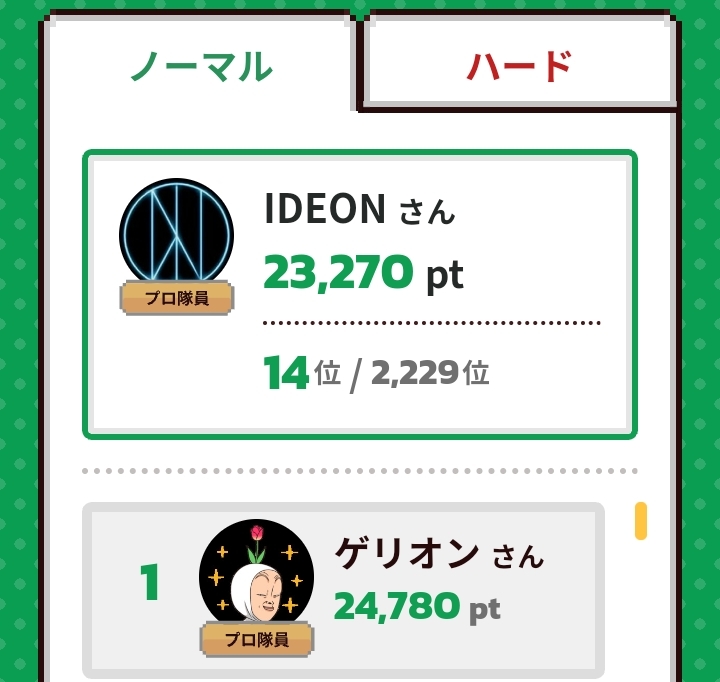The height and width of the screenshot is (682, 720).
Task: Open ゲリオン's first-place ranking entry
Action: pos(343,590)
